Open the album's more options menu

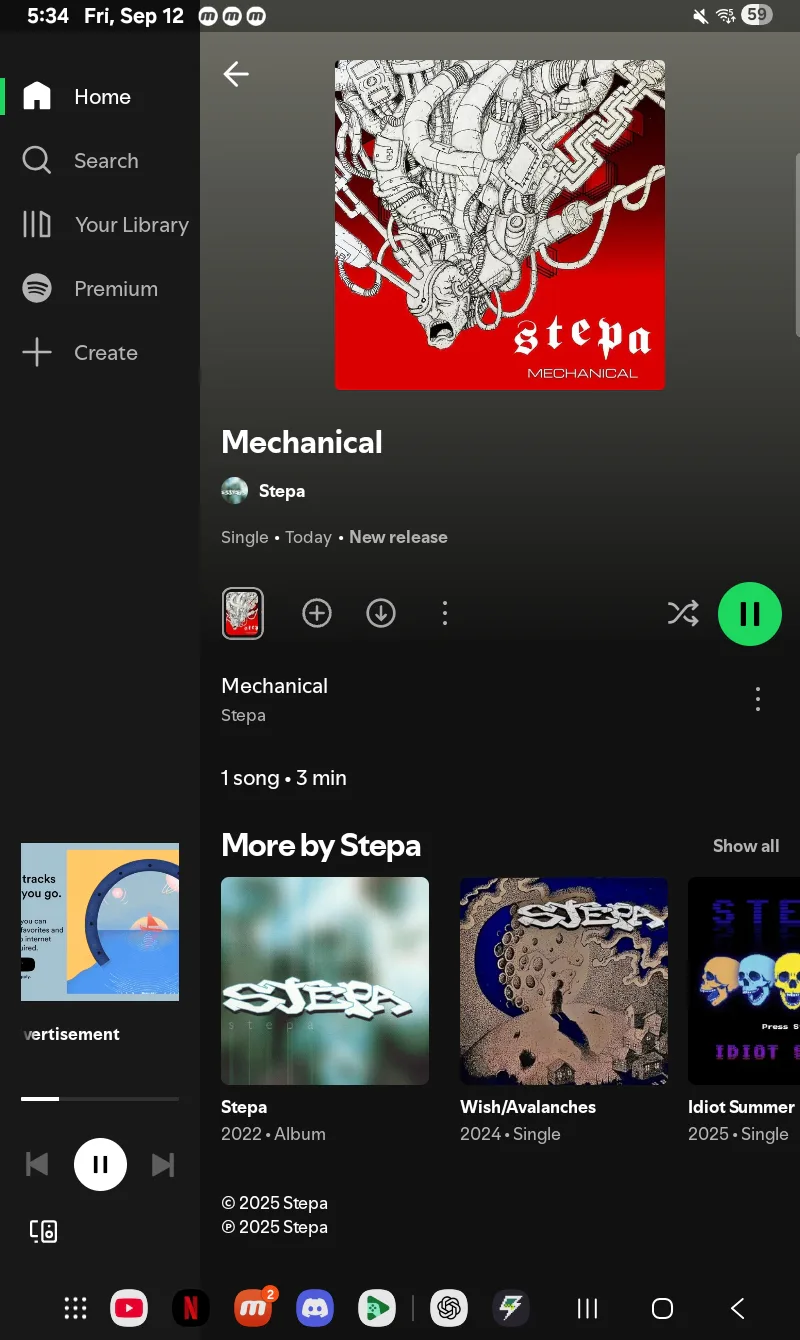coord(445,613)
